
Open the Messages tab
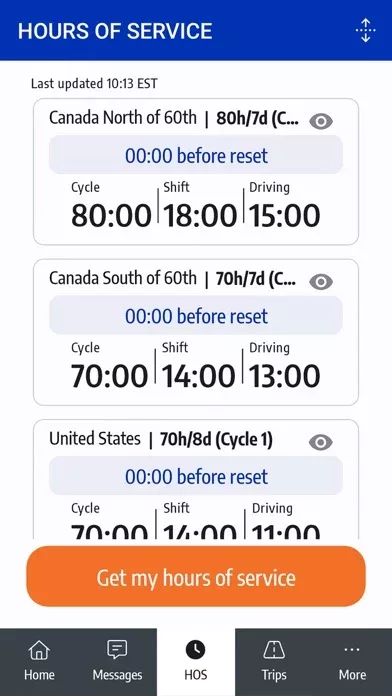(118, 662)
